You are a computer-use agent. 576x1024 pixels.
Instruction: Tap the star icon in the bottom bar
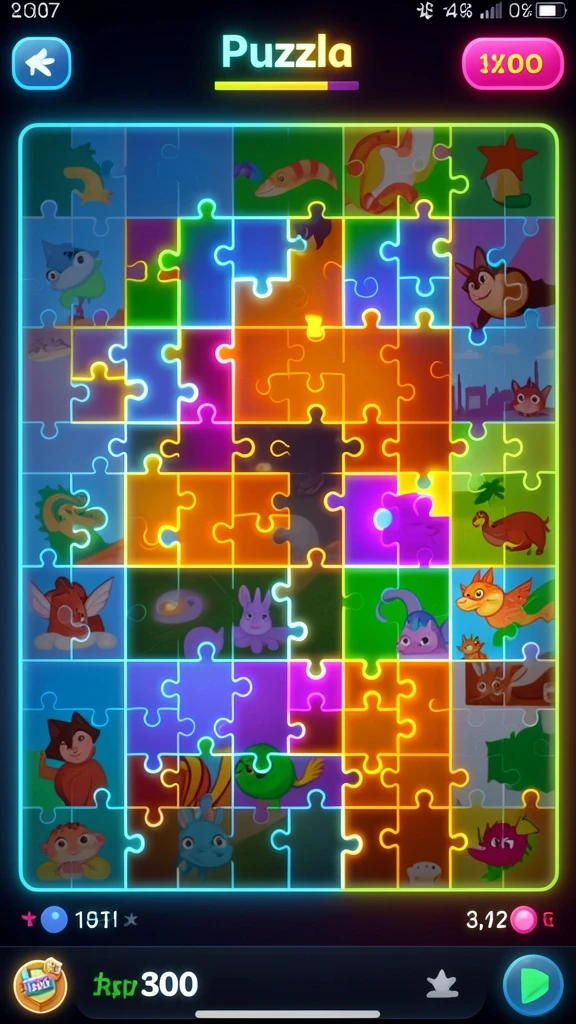pyautogui.click(x=443, y=984)
